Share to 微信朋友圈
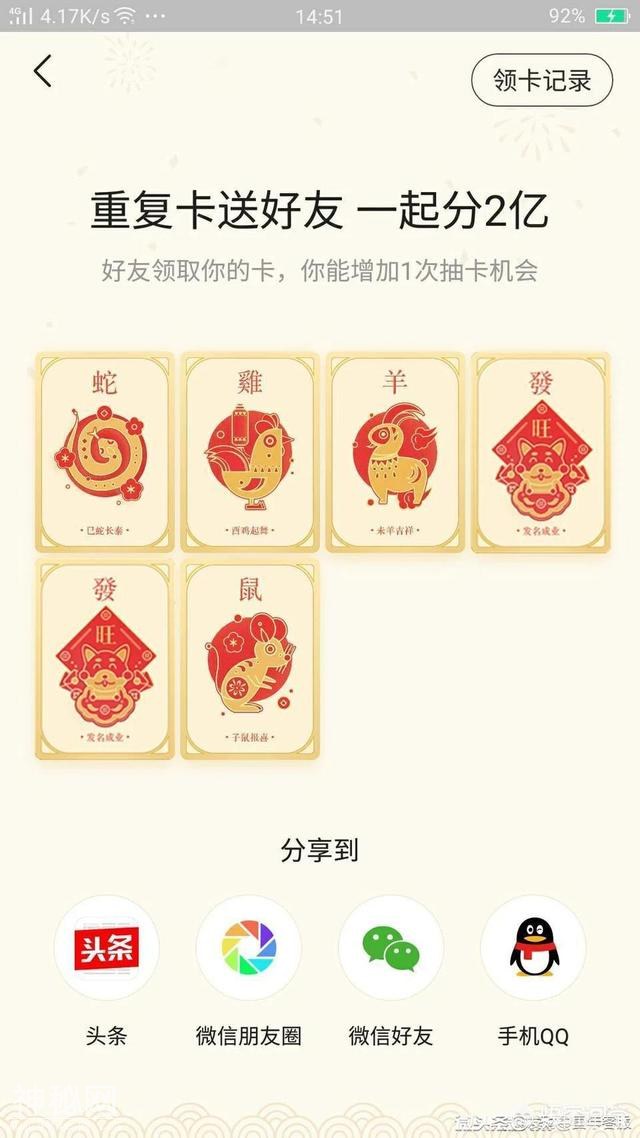The height and width of the screenshot is (1138, 640). click(249, 947)
